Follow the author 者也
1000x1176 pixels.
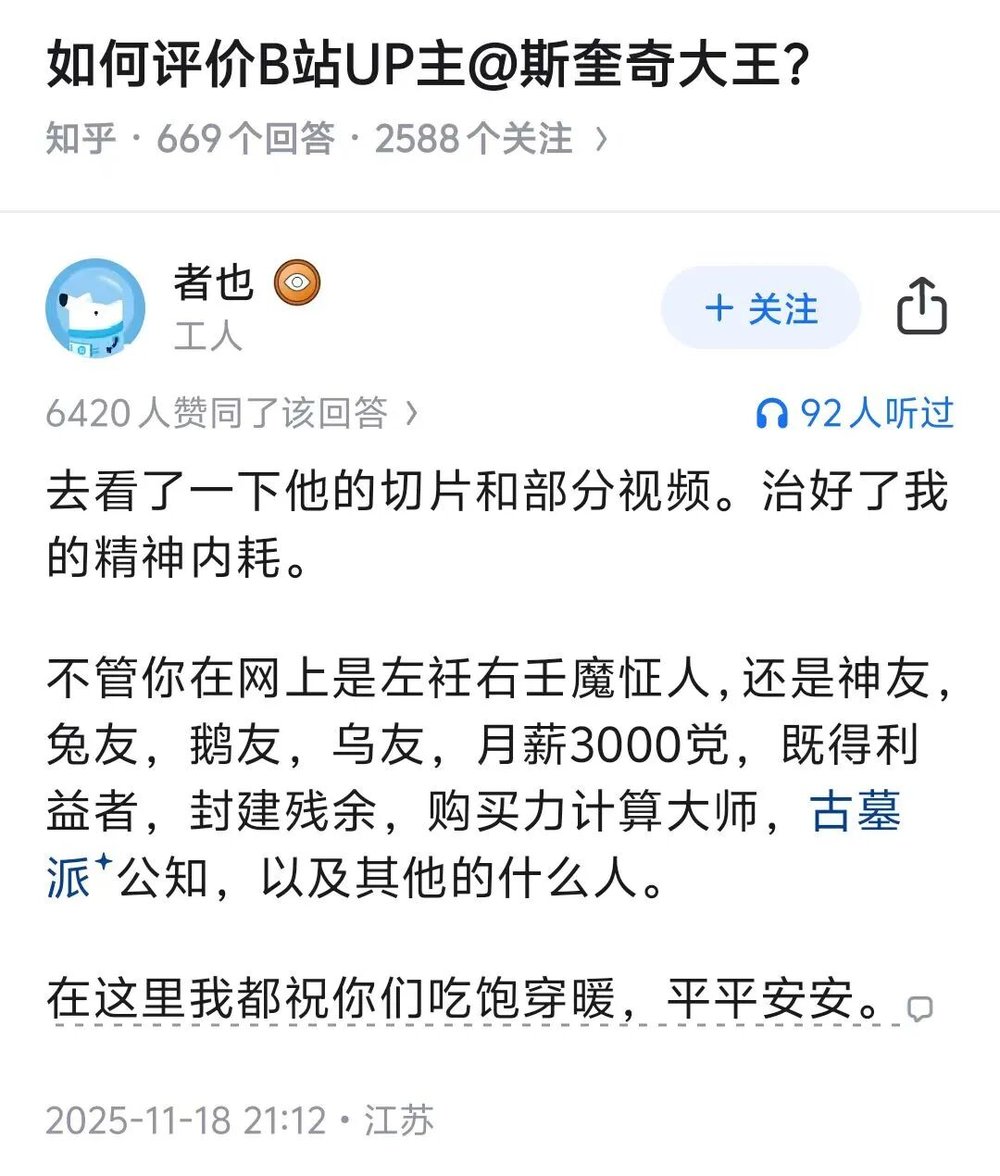[x=761, y=309]
